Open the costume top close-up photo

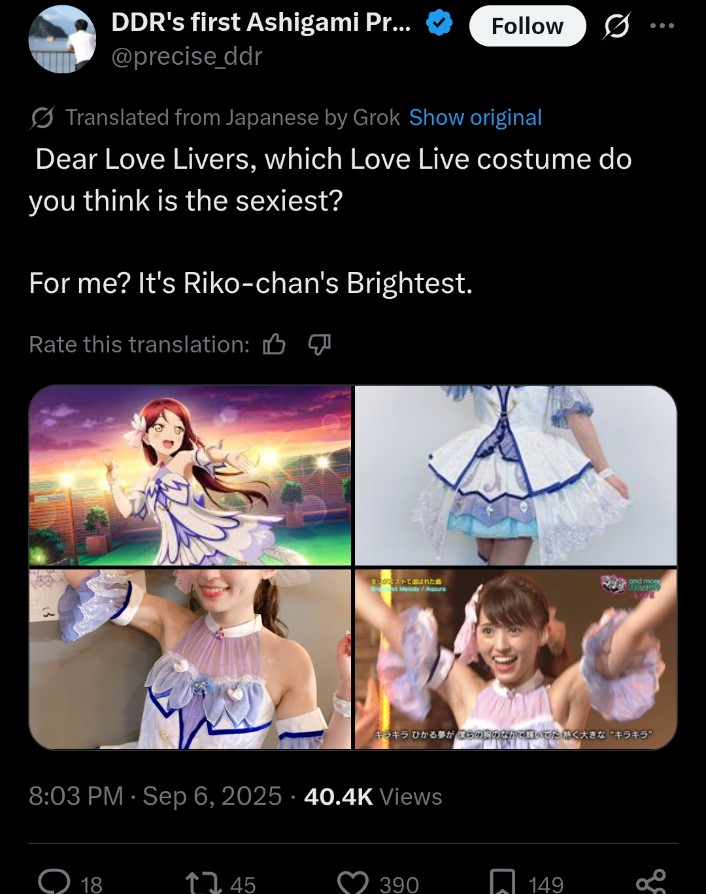coord(190,659)
